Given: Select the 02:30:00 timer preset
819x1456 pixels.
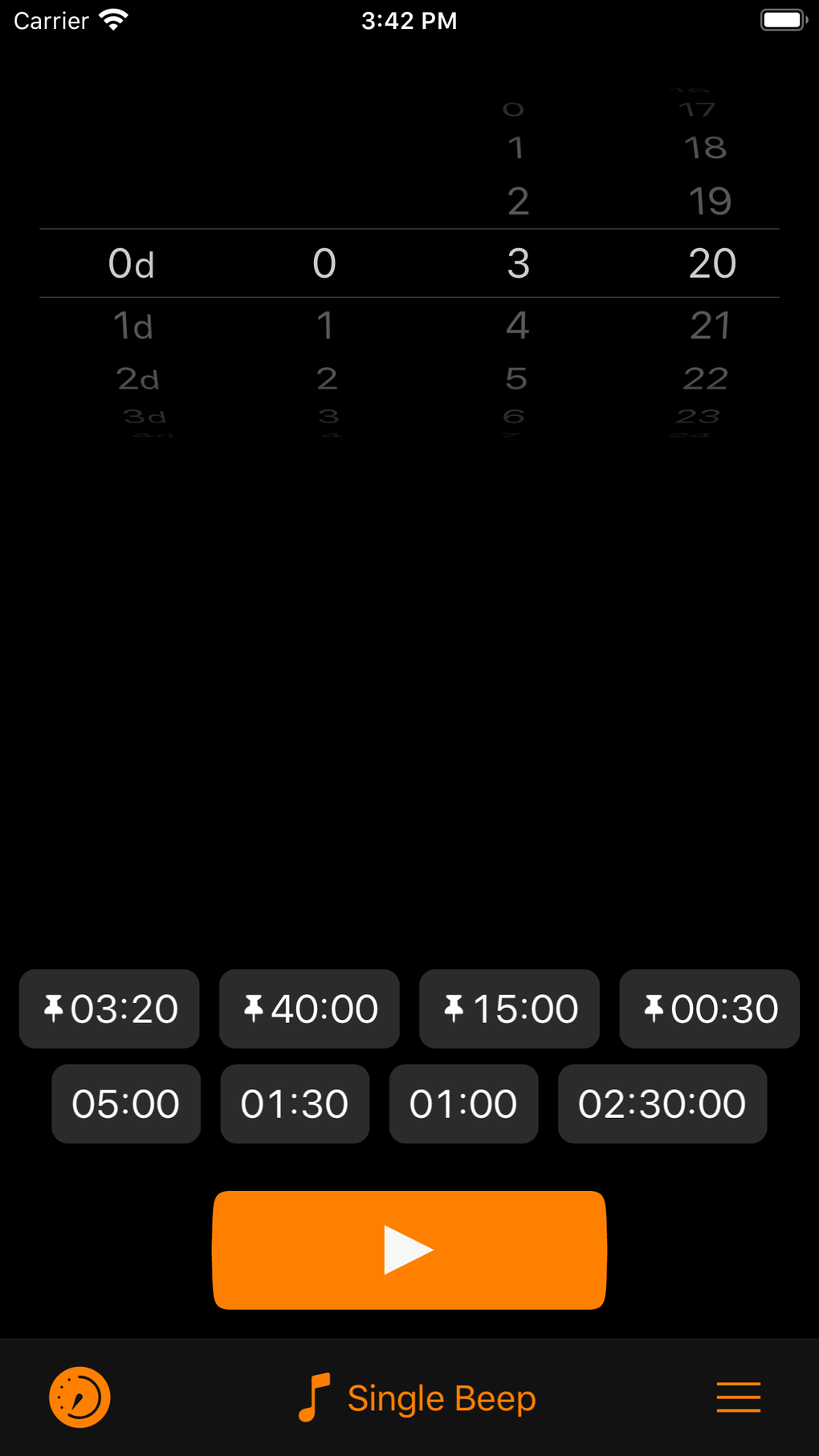Looking at the screenshot, I should tap(662, 1103).
